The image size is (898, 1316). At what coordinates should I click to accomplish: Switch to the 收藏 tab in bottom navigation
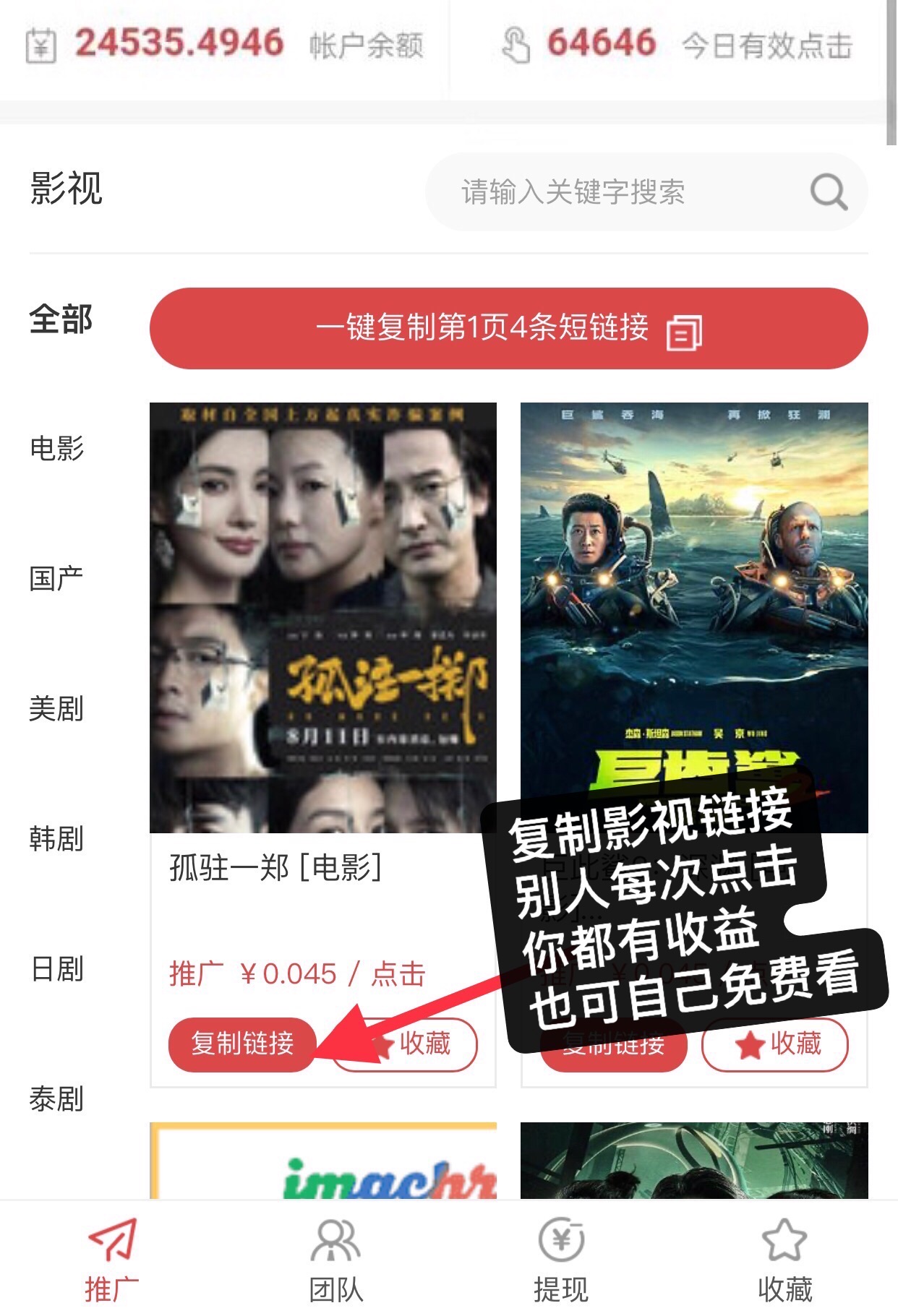[785, 1258]
